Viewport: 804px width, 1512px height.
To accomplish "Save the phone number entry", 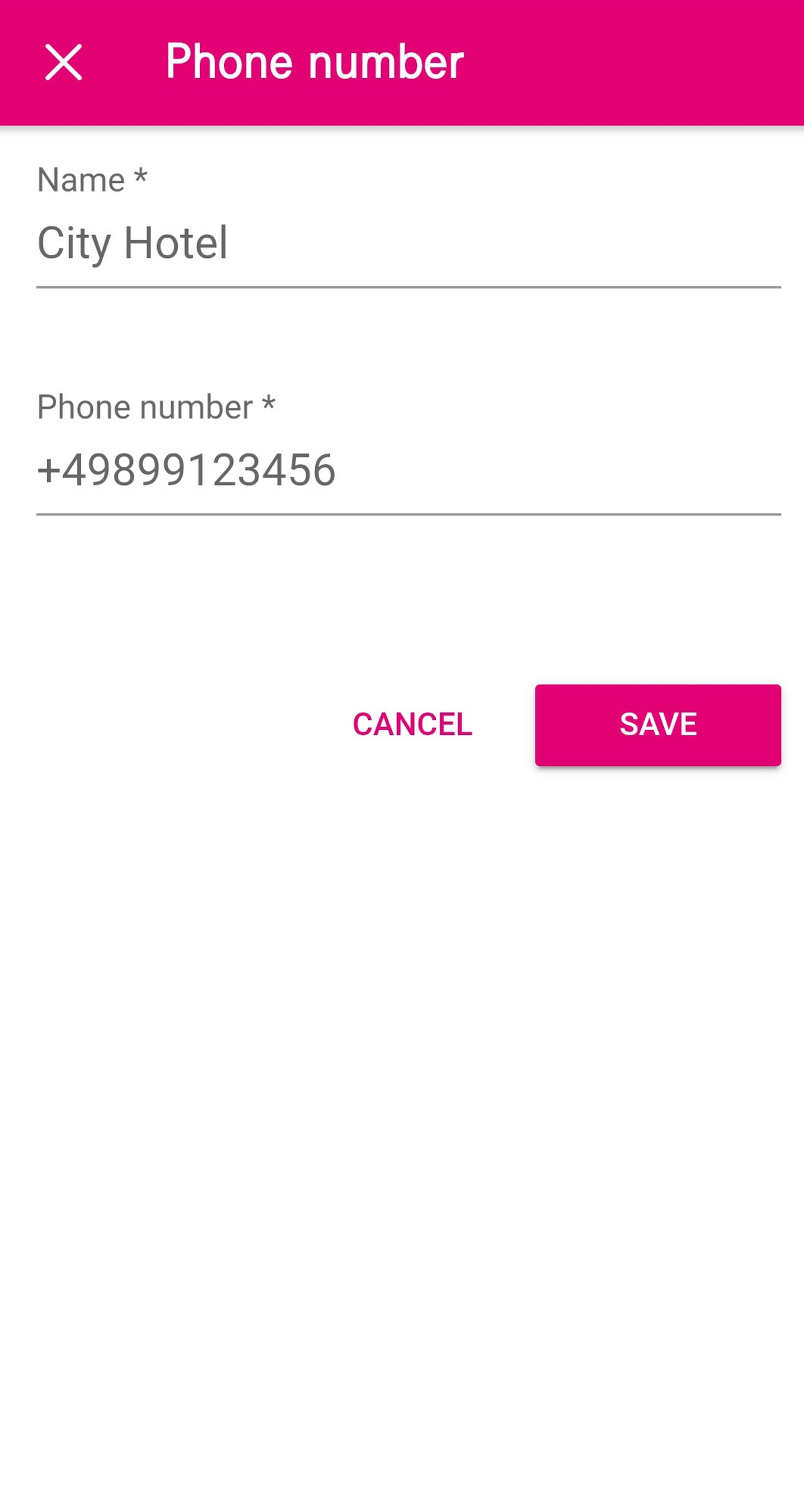I will pyautogui.click(x=657, y=724).
